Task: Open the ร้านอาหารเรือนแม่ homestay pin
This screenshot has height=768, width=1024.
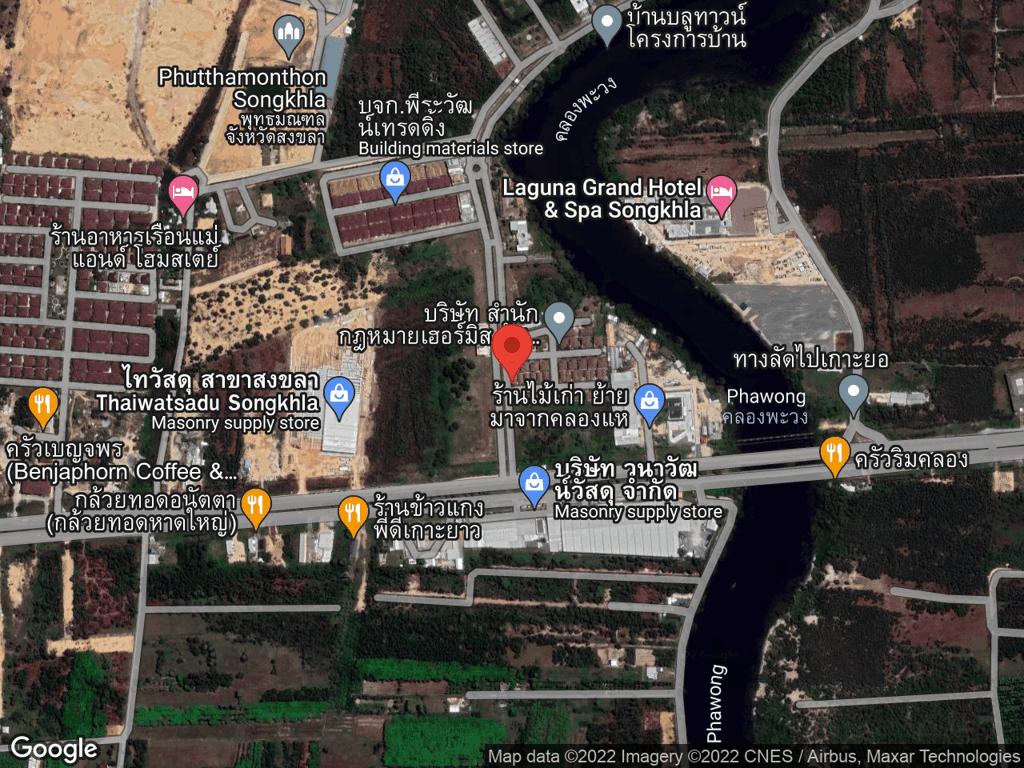Action: 184,195
